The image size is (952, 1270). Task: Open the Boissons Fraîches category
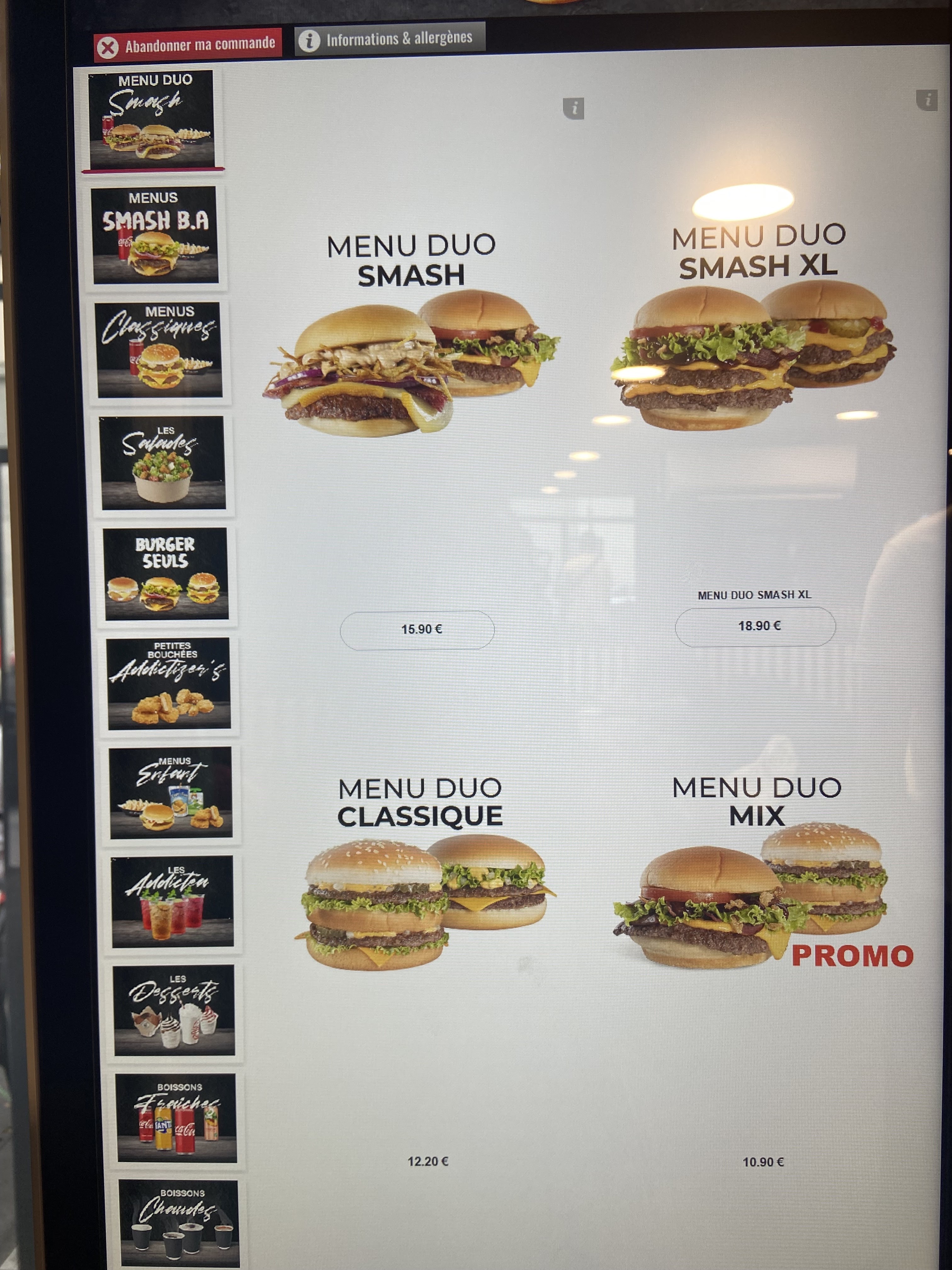[x=177, y=1118]
